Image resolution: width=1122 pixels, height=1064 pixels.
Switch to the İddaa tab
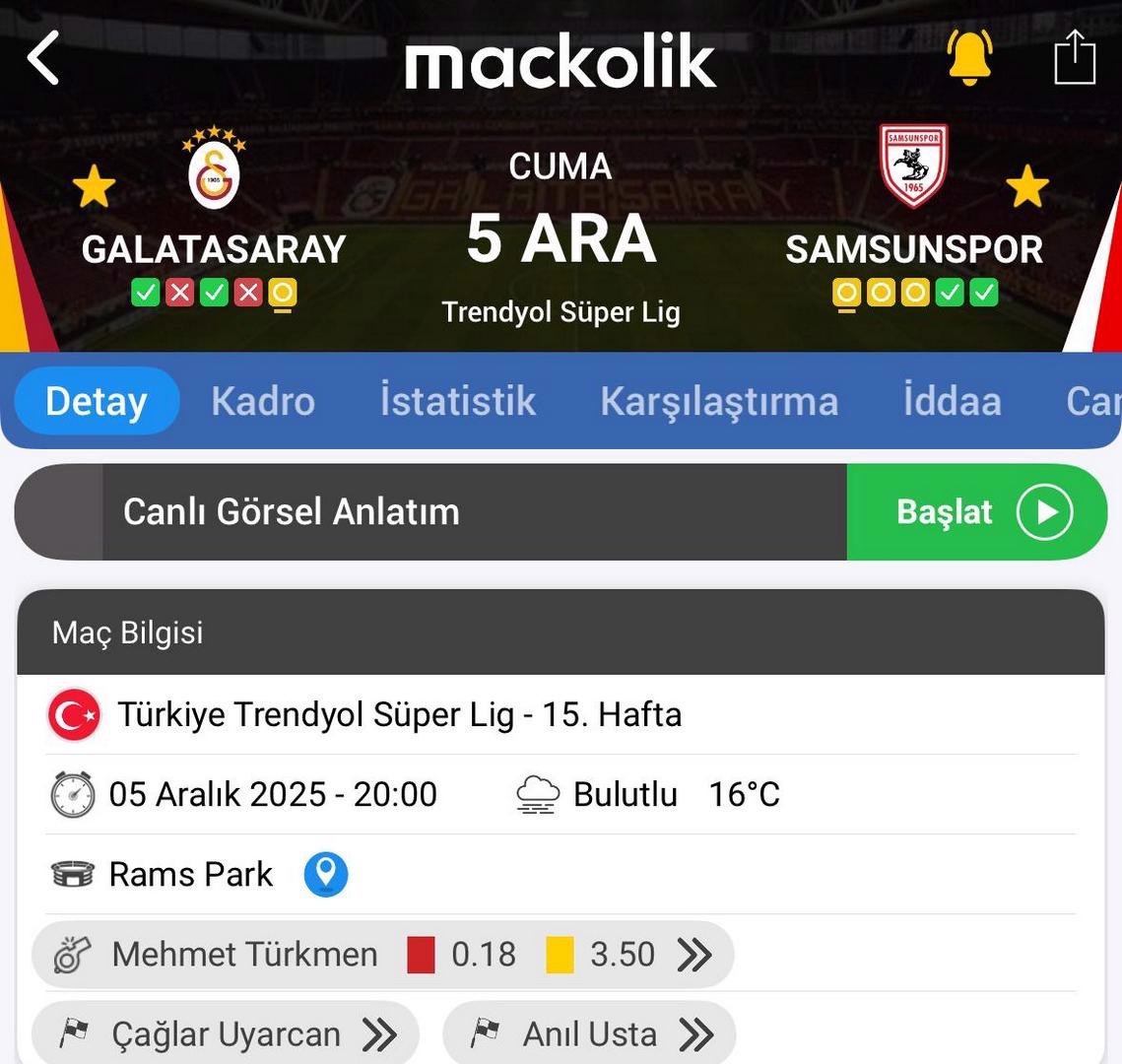tap(952, 401)
